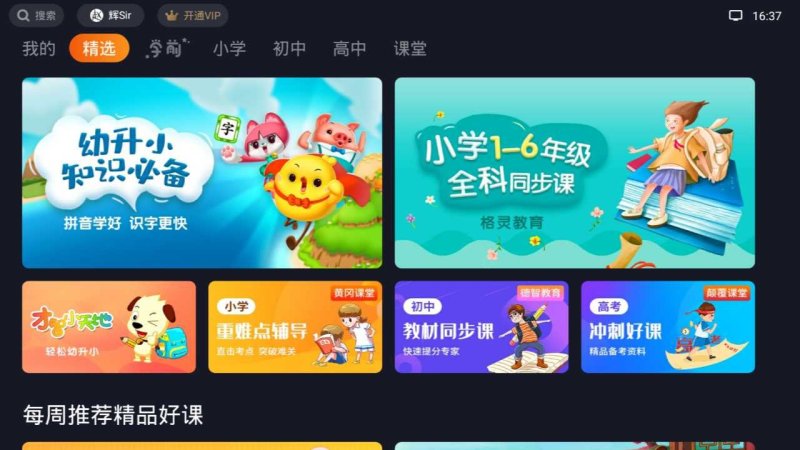Image resolution: width=800 pixels, height=450 pixels.
Task: Open the 辉Sir profile chip
Action: point(110,16)
